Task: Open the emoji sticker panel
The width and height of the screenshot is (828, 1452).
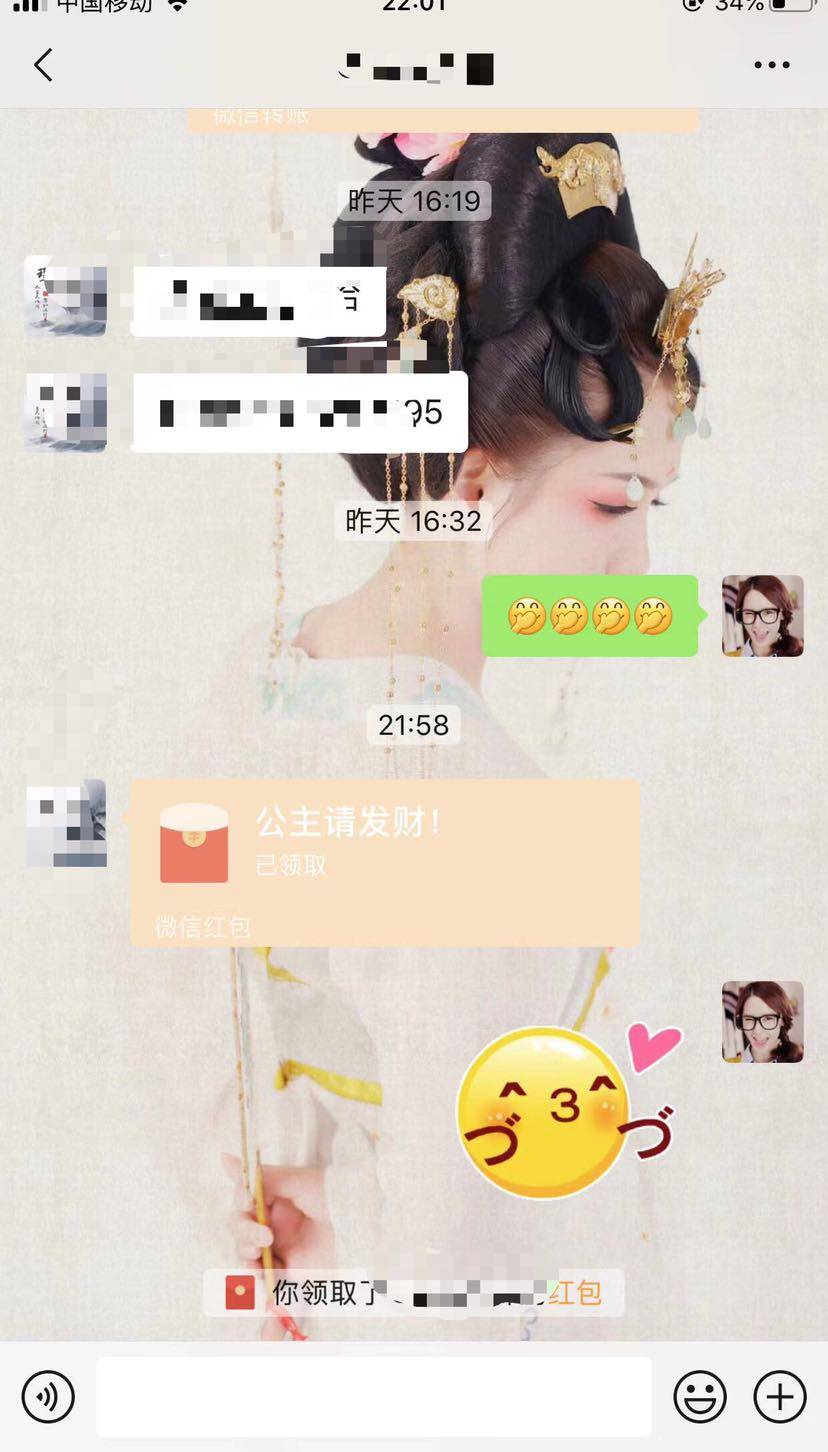Action: coord(699,1395)
